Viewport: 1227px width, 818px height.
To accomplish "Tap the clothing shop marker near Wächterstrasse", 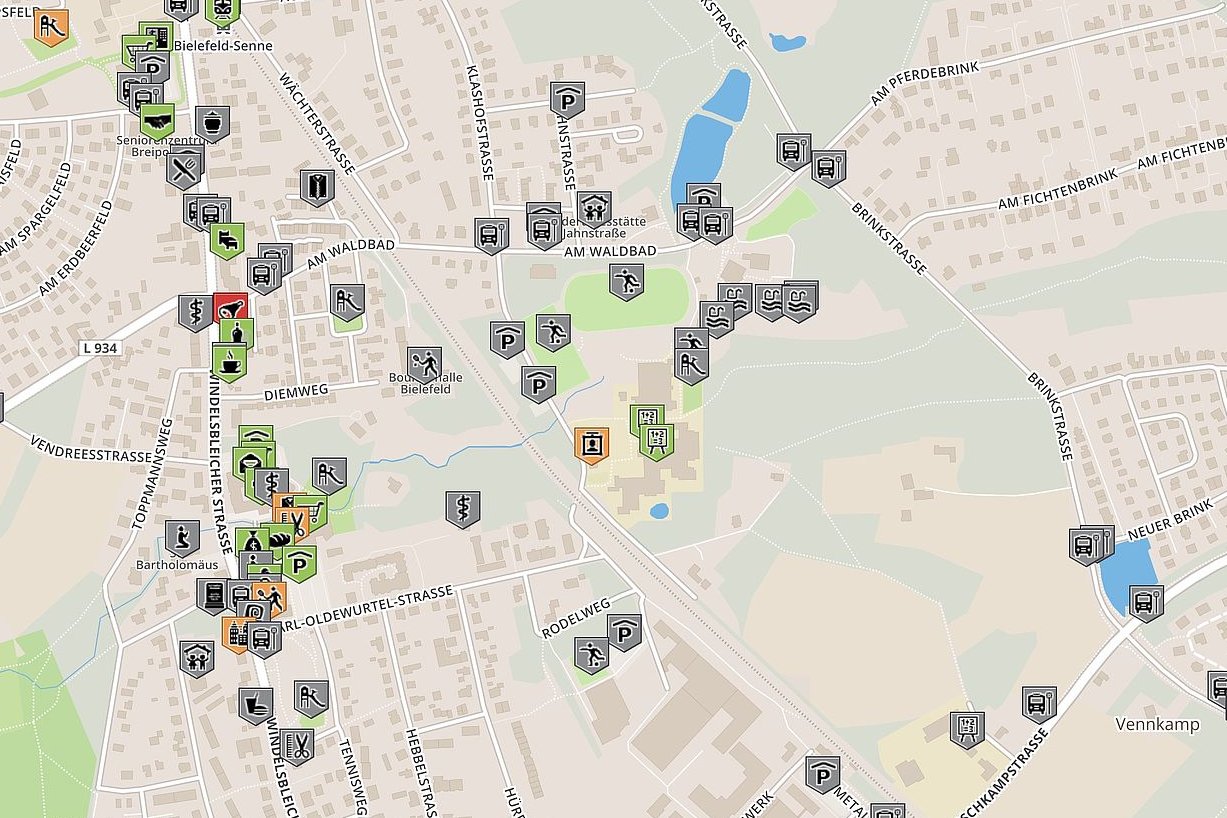I will [x=317, y=186].
